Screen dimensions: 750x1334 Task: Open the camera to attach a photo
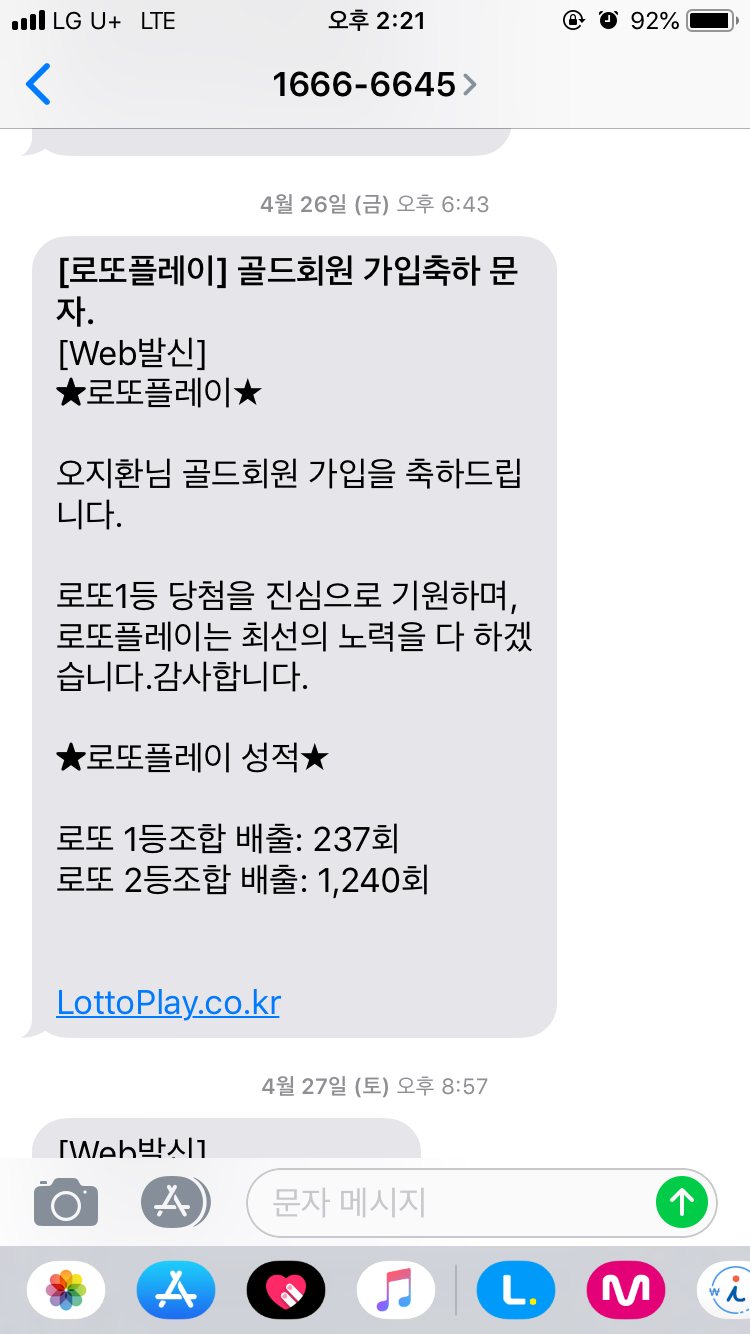click(x=66, y=1202)
